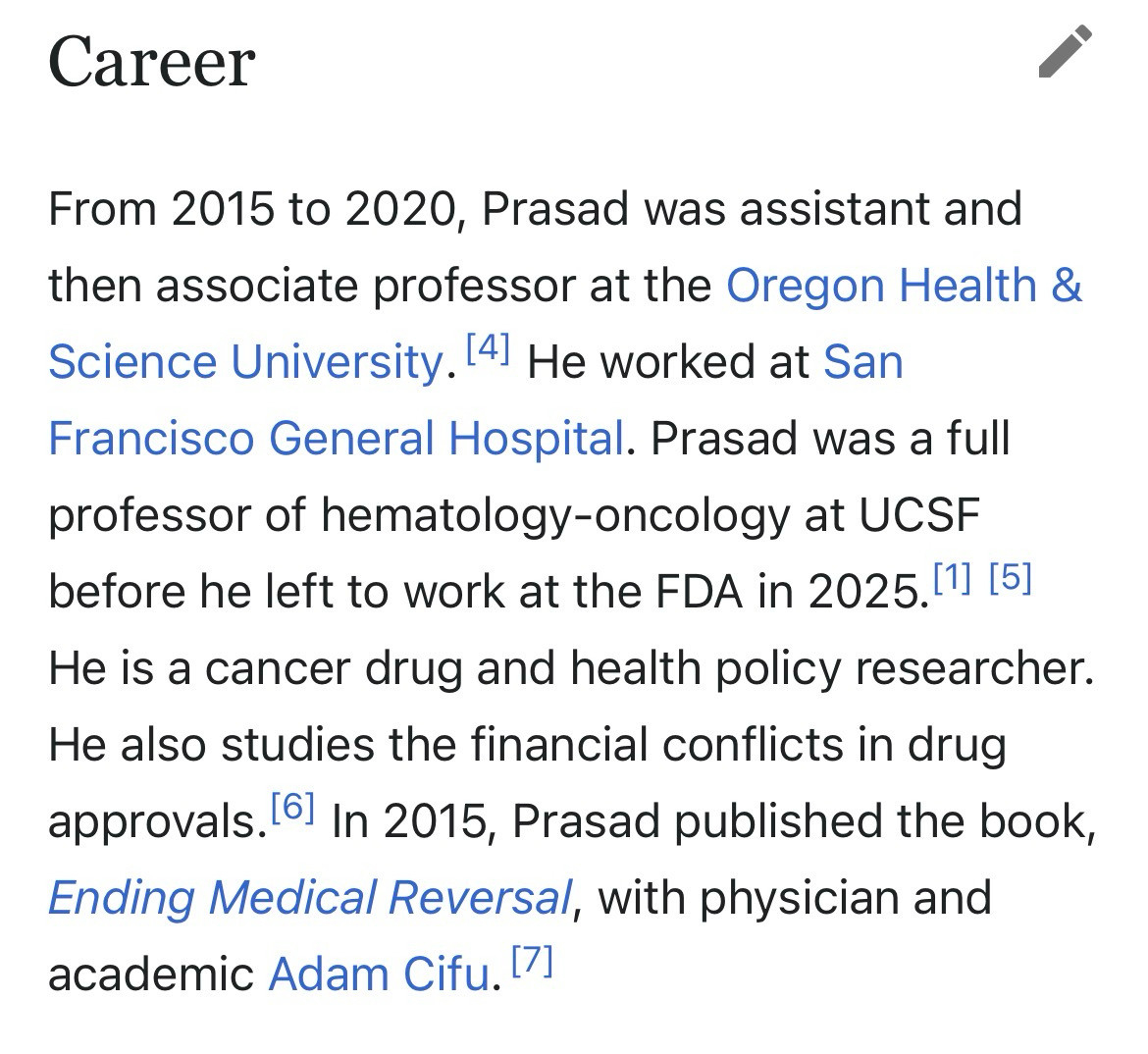This screenshot has width=1148, height=1054.
Task: Open footnote [5]
Action: click(1011, 579)
